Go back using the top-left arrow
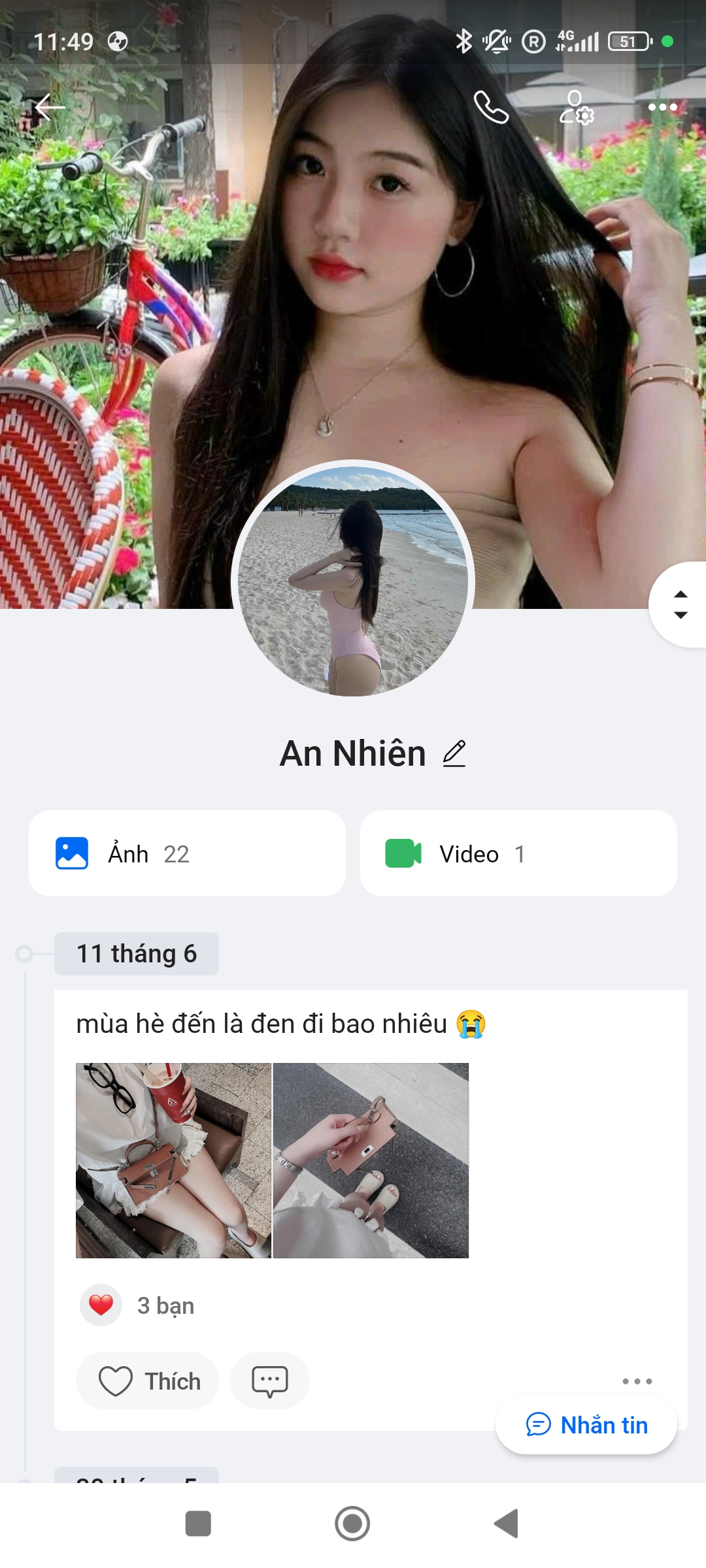Screen dimensions: 706x1568 coord(50,107)
